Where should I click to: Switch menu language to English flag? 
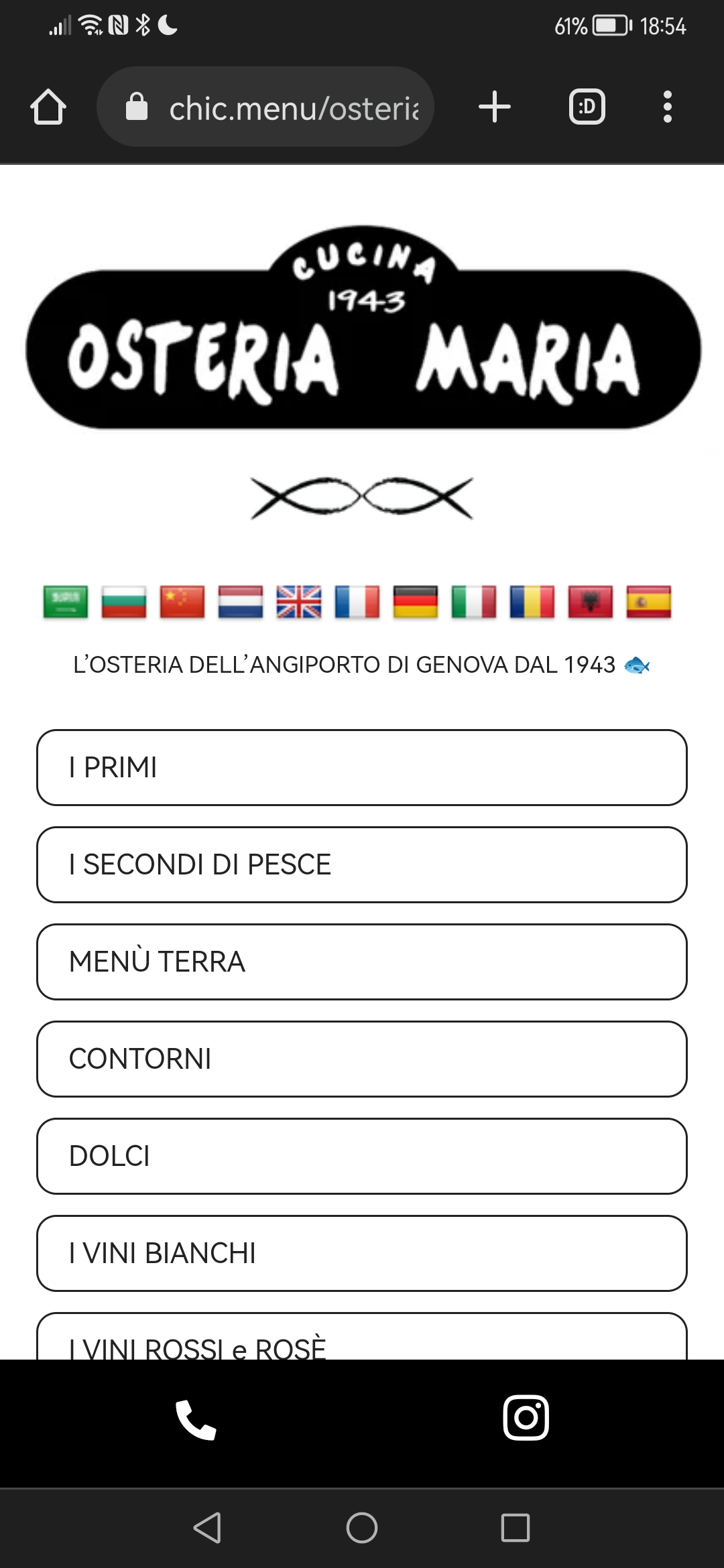pyautogui.click(x=298, y=601)
